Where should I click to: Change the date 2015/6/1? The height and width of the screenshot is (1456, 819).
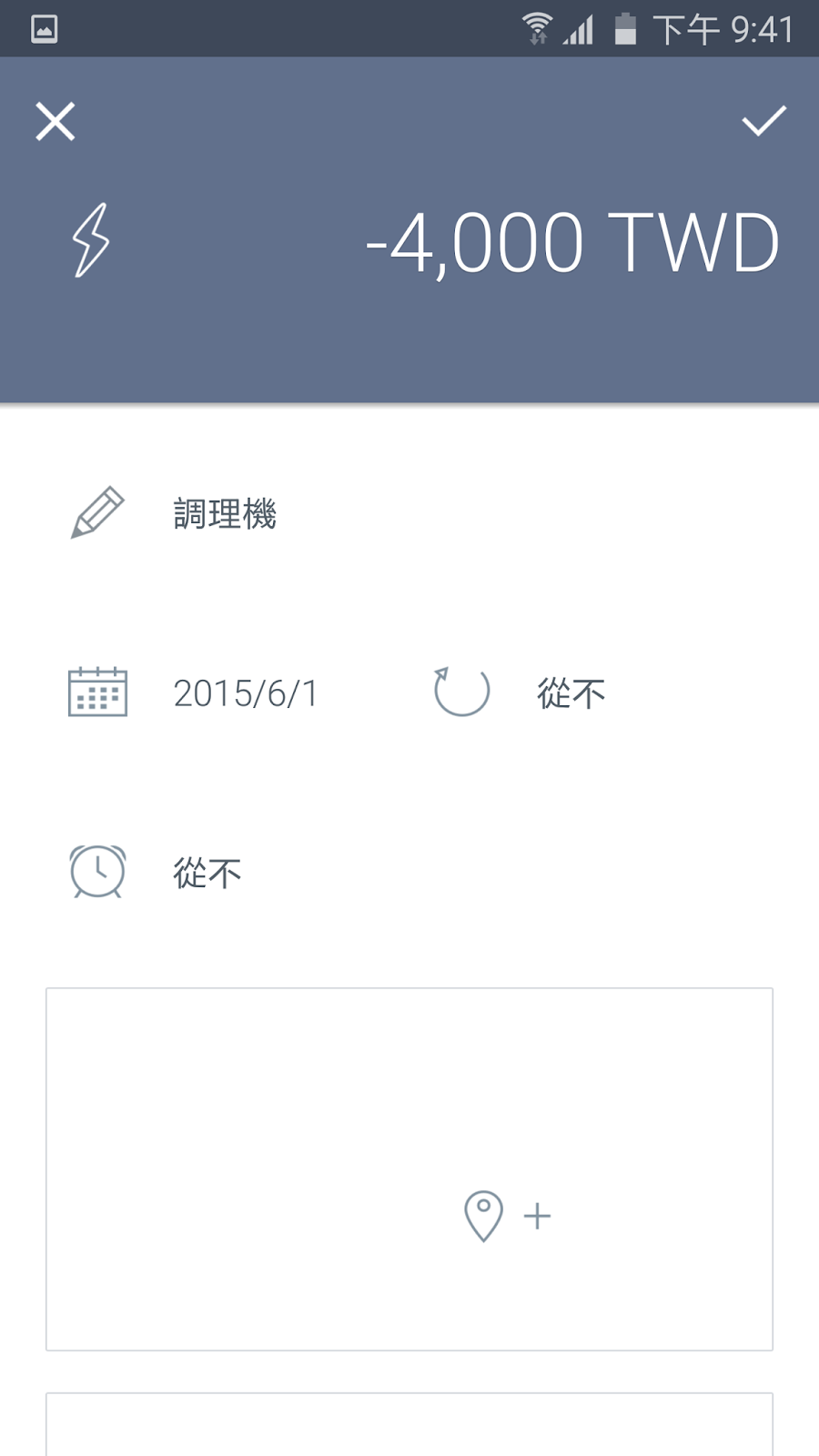246,693
